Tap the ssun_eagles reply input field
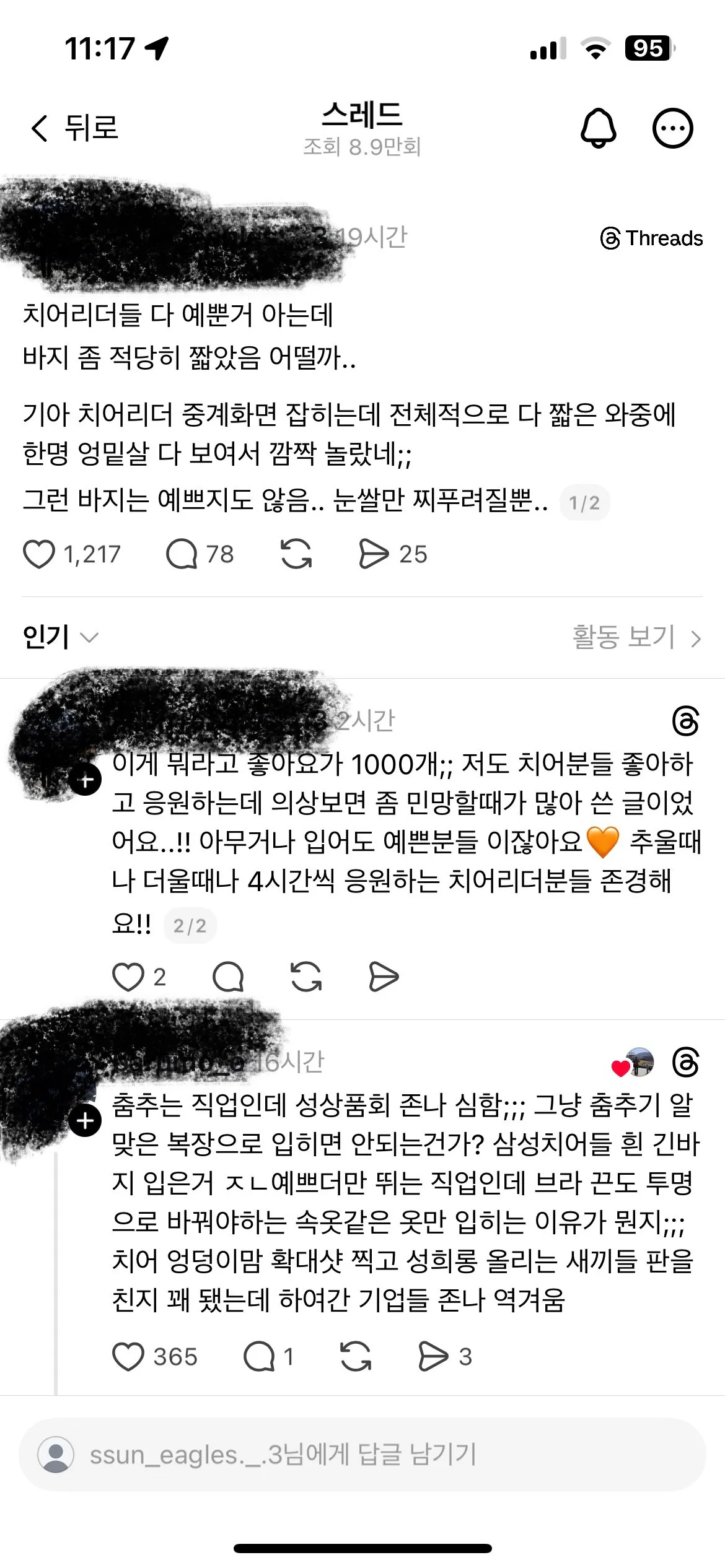 point(362,1455)
